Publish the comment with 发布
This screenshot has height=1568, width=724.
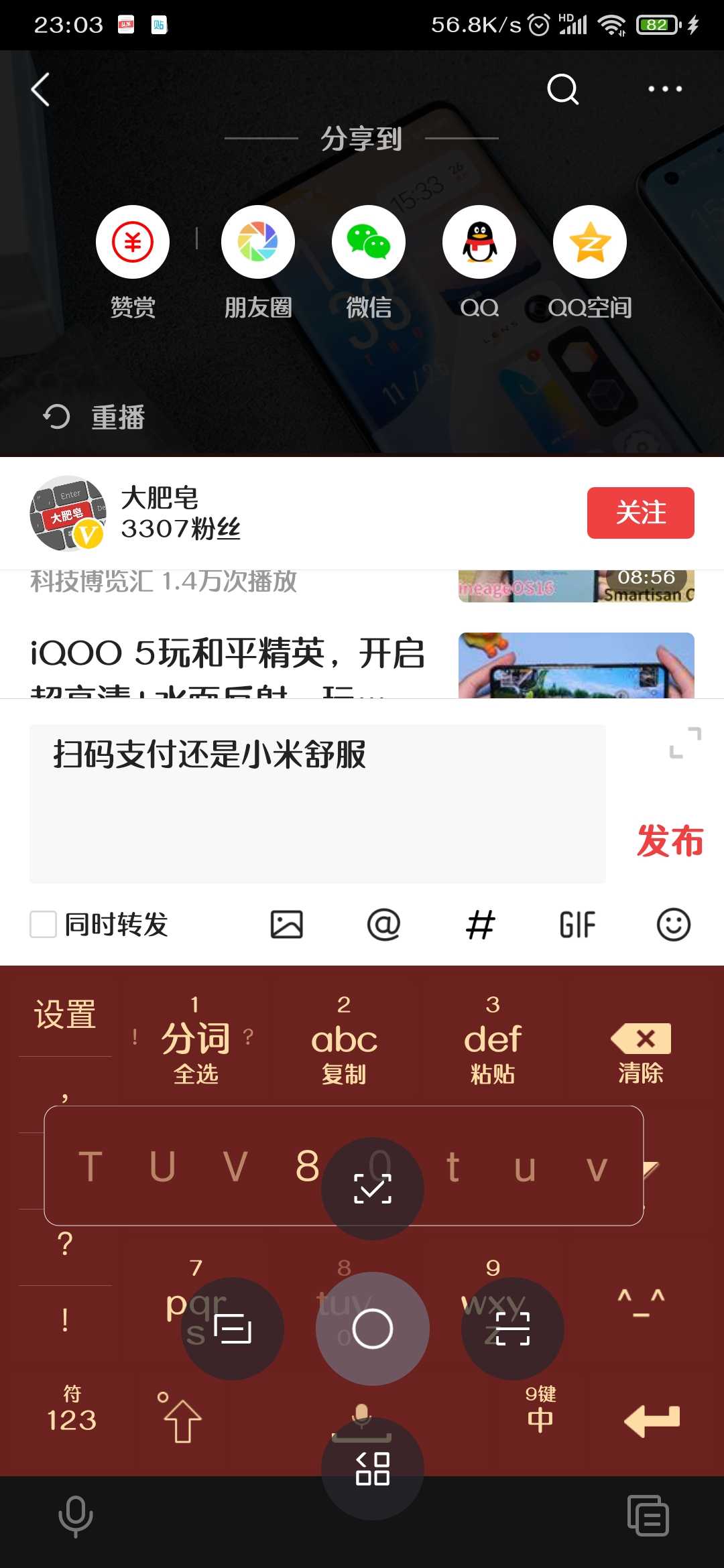click(670, 841)
